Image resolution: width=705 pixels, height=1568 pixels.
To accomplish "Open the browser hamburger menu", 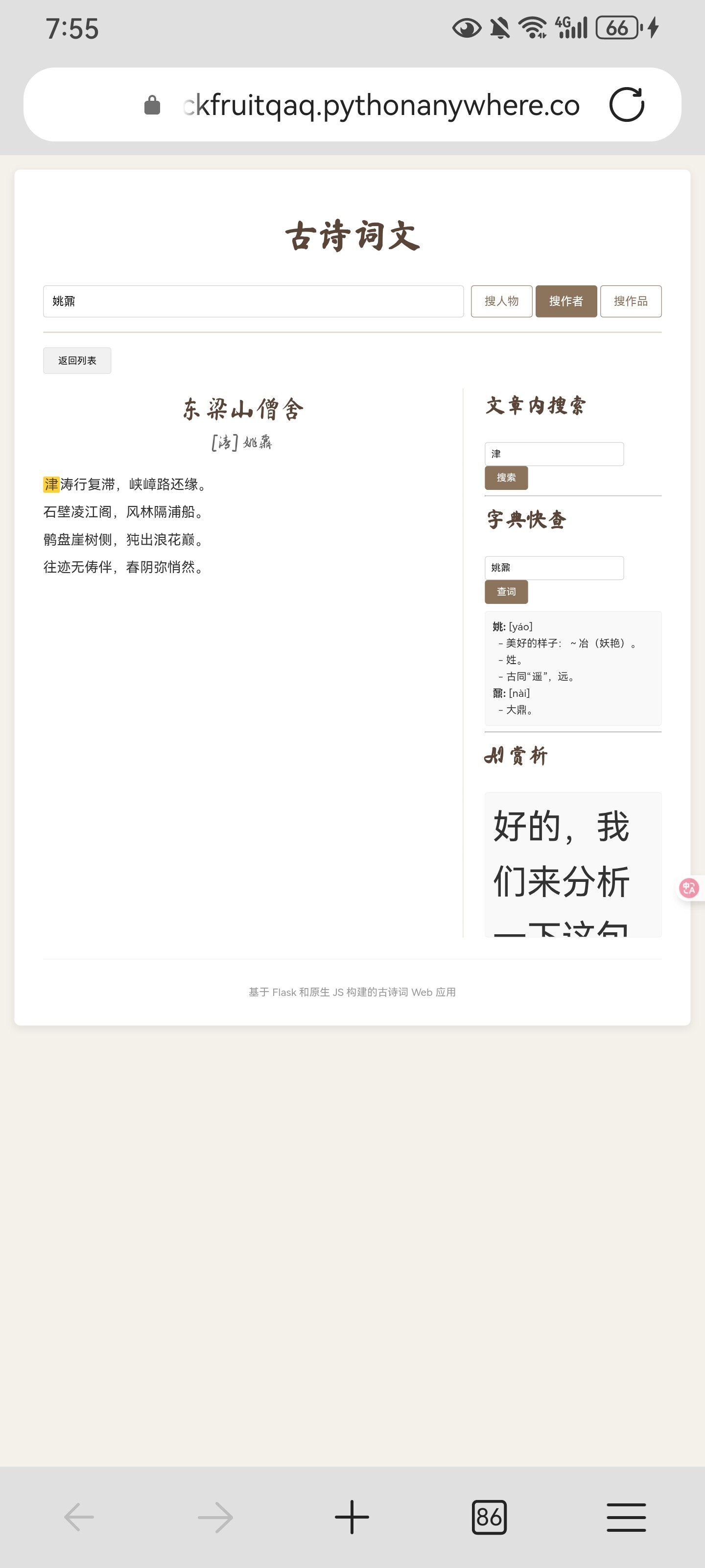I will click(x=626, y=1517).
